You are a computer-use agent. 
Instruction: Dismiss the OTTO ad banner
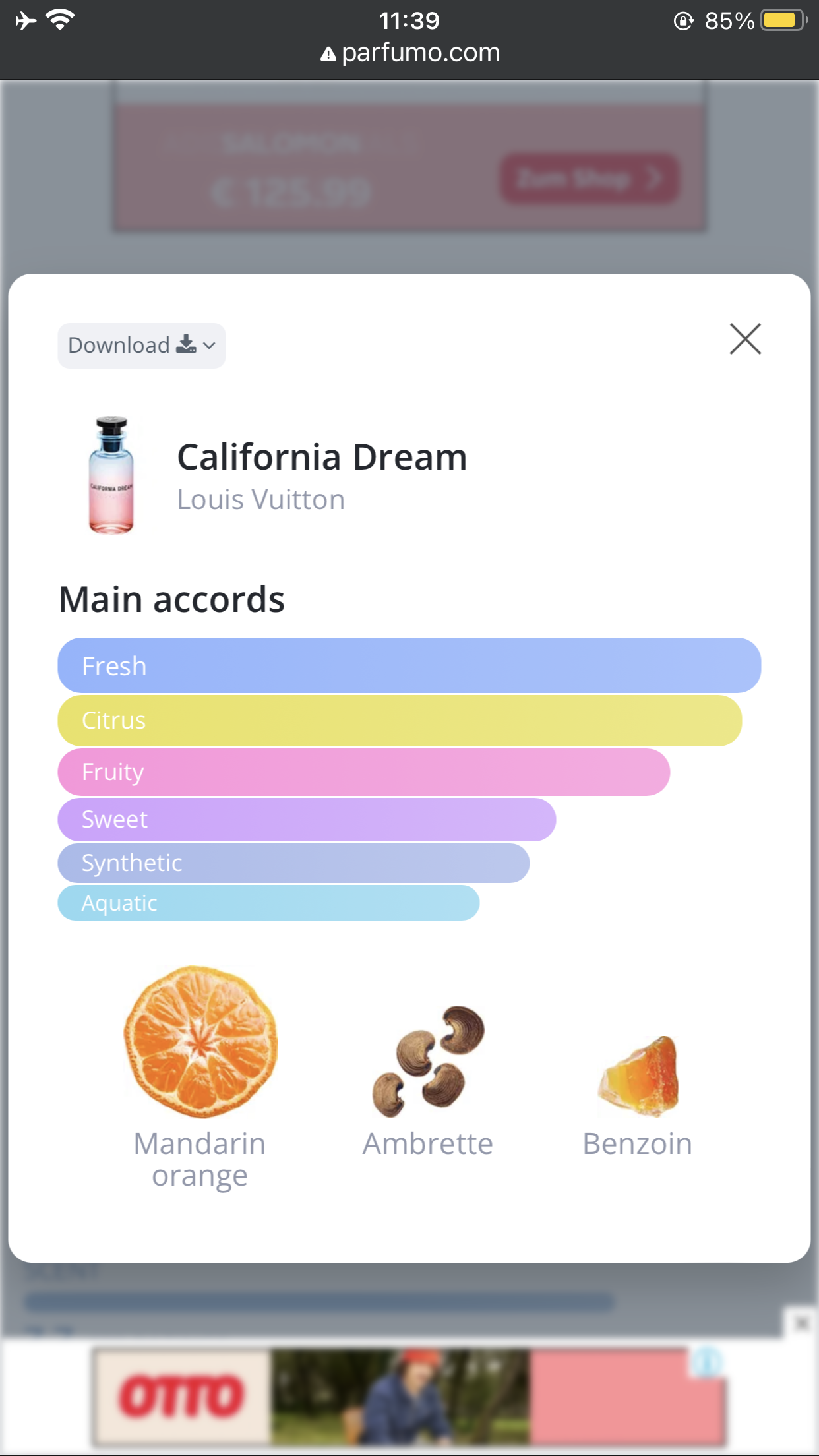coord(801,1323)
